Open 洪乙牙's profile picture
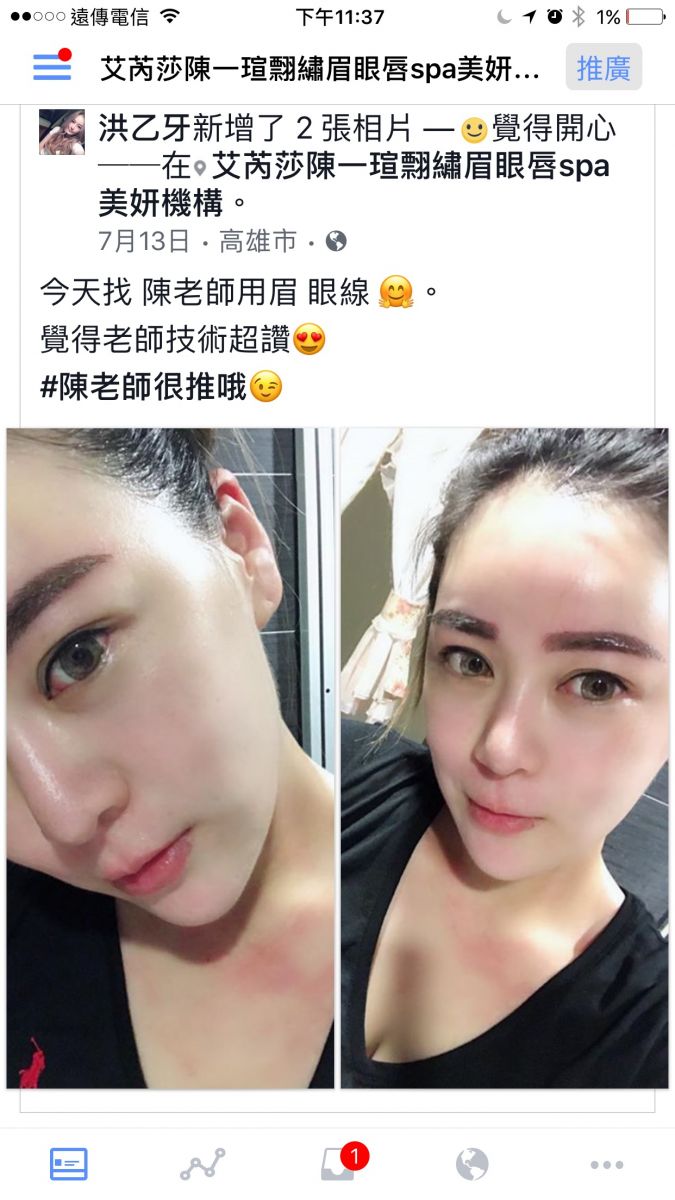 point(62,132)
